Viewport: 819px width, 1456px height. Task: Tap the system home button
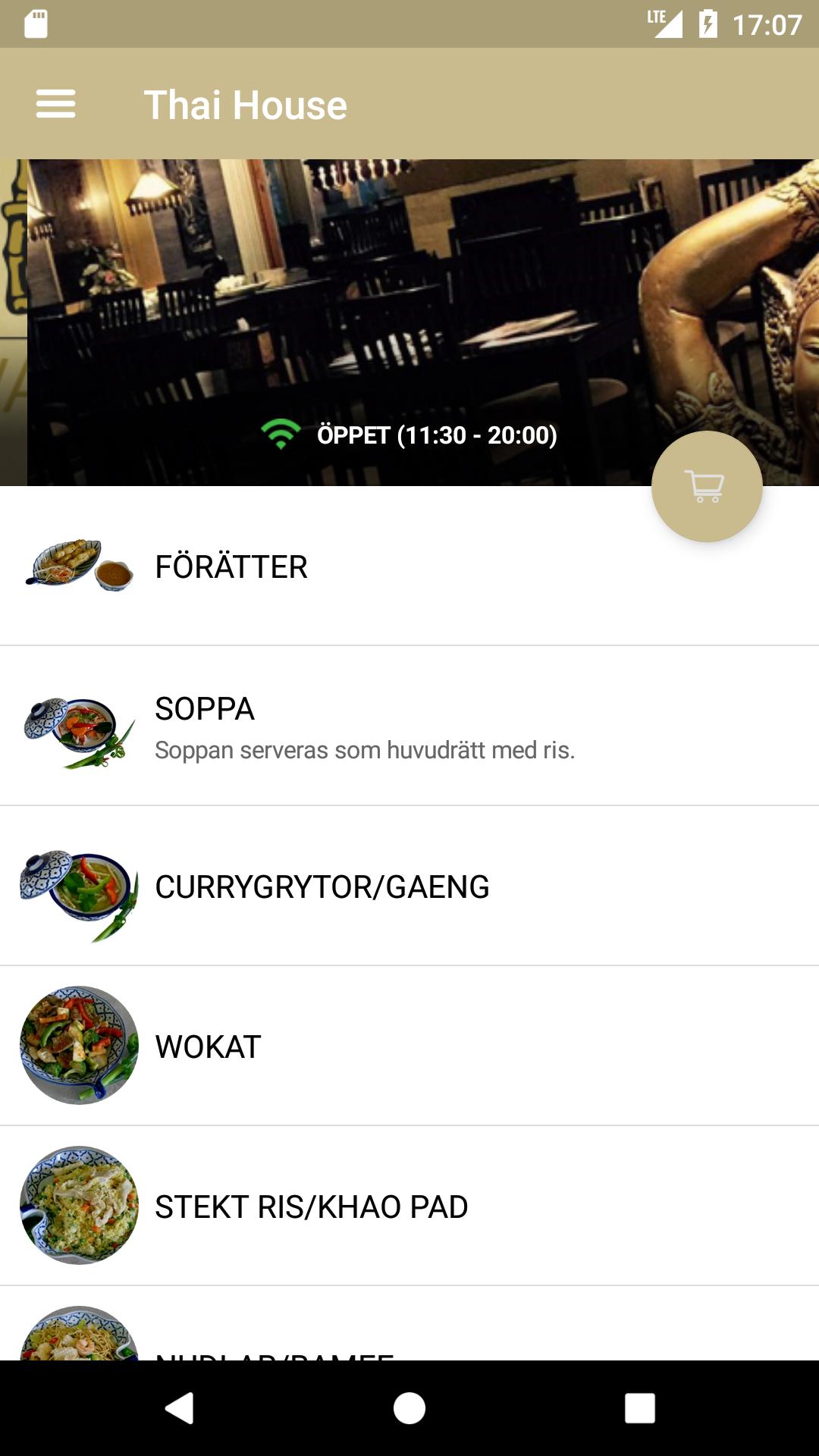click(x=409, y=1408)
